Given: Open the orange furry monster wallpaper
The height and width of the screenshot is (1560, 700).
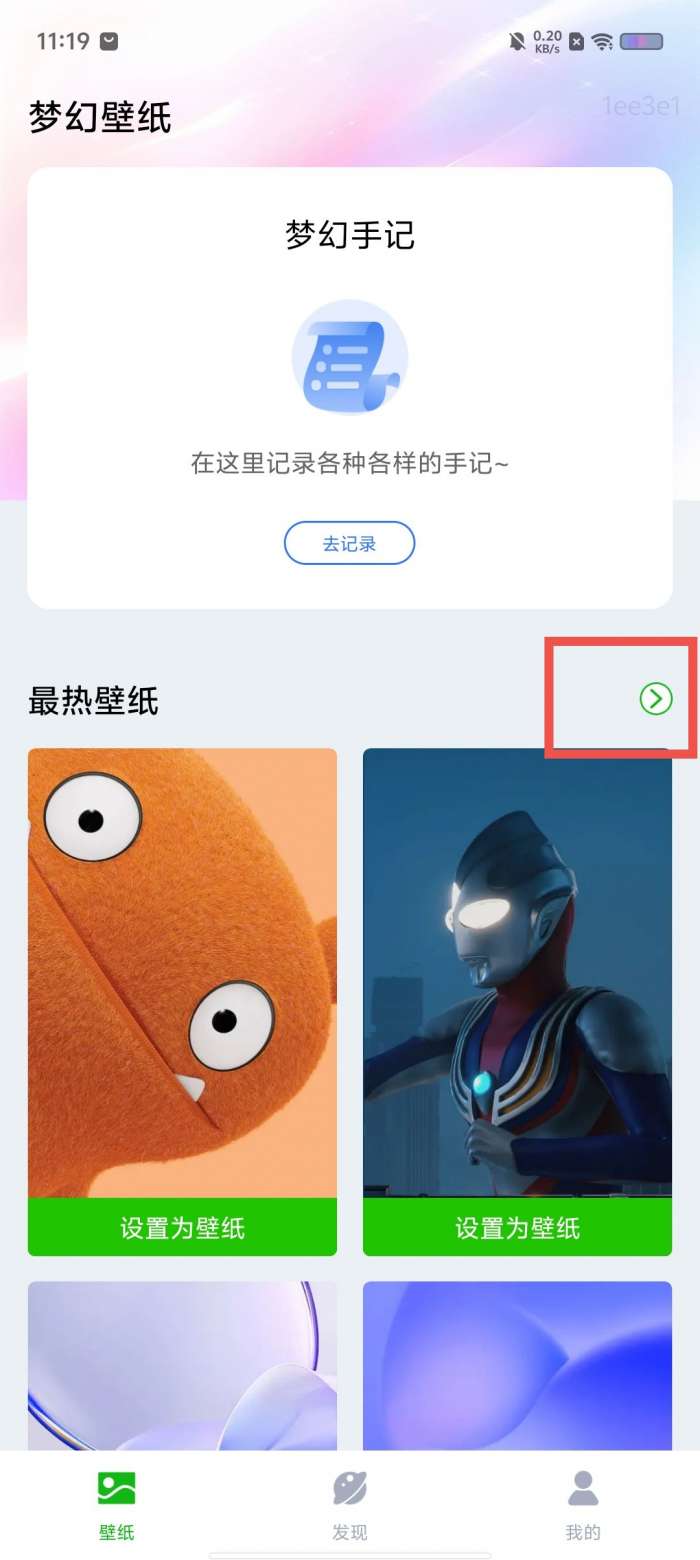Looking at the screenshot, I should (182, 972).
